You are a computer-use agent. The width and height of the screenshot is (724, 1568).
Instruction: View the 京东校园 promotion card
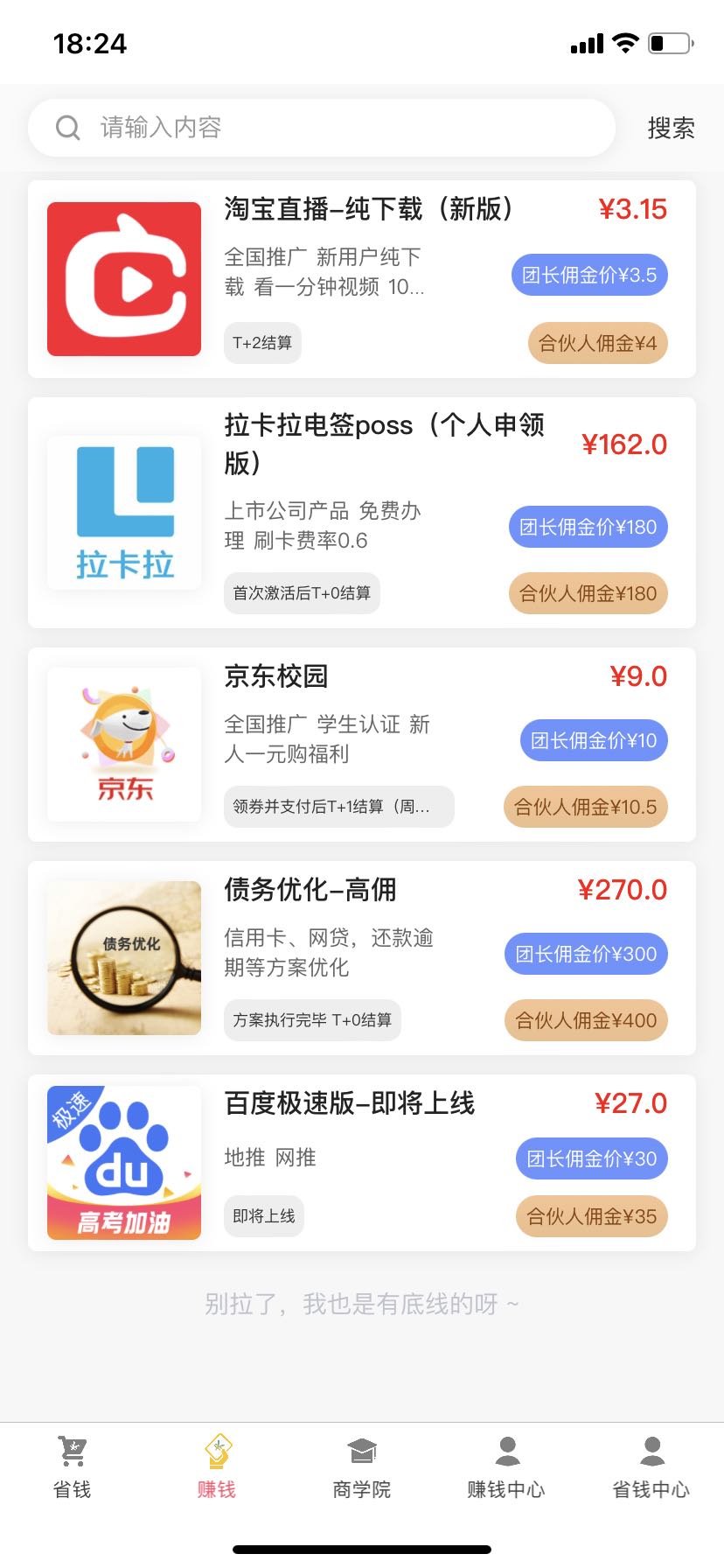(x=362, y=745)
